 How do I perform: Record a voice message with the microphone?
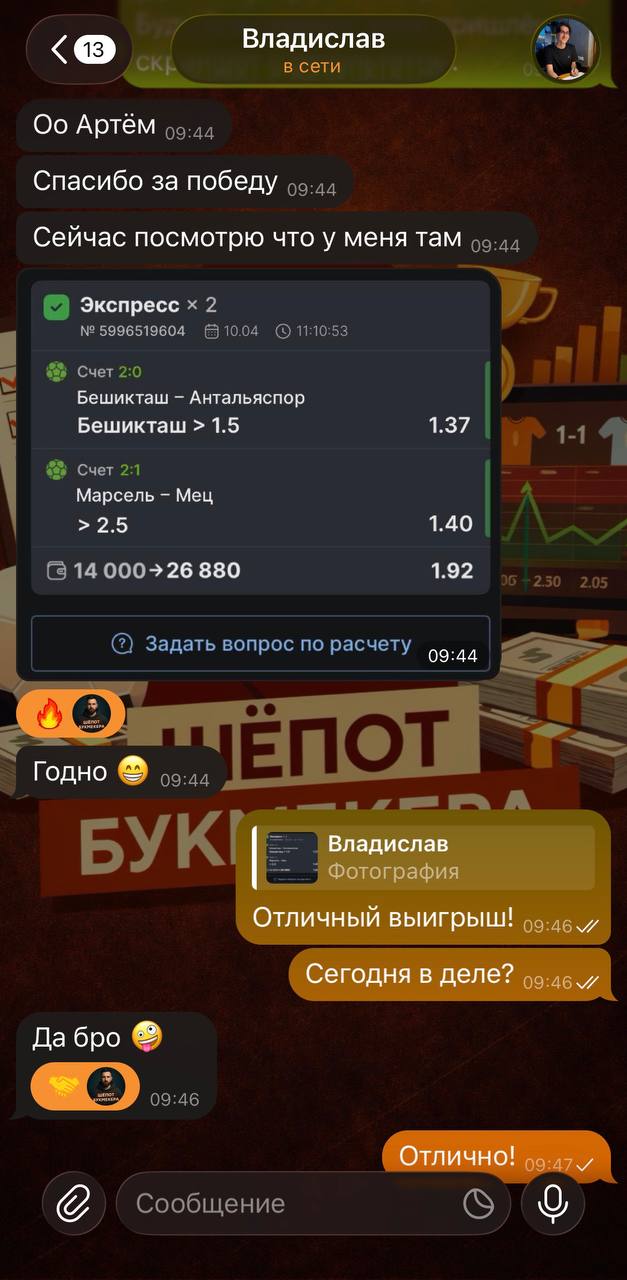coord(553,1203)
